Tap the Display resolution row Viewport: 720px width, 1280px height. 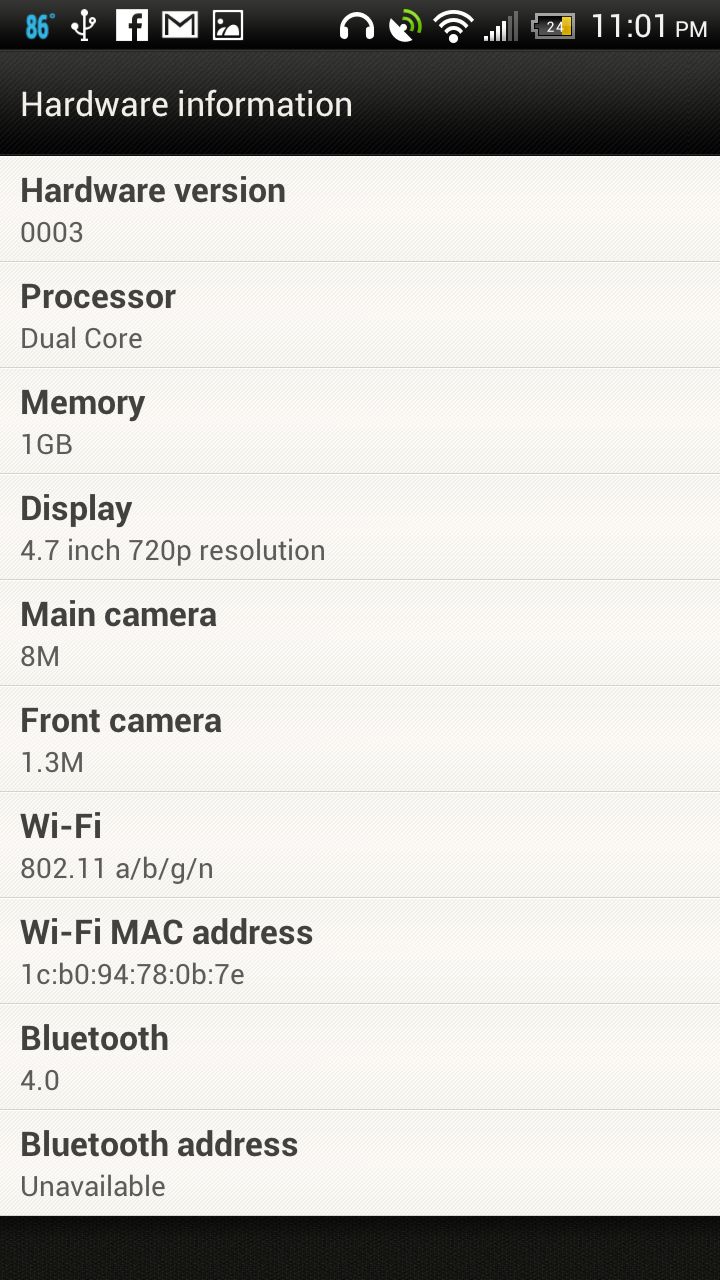pos(360,527)
